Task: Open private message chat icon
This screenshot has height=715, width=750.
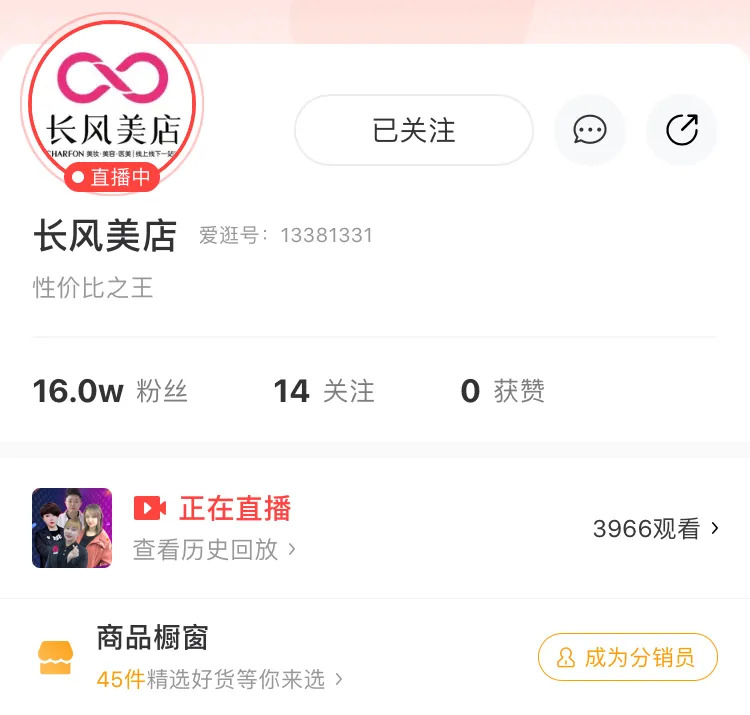Action: 589,130
